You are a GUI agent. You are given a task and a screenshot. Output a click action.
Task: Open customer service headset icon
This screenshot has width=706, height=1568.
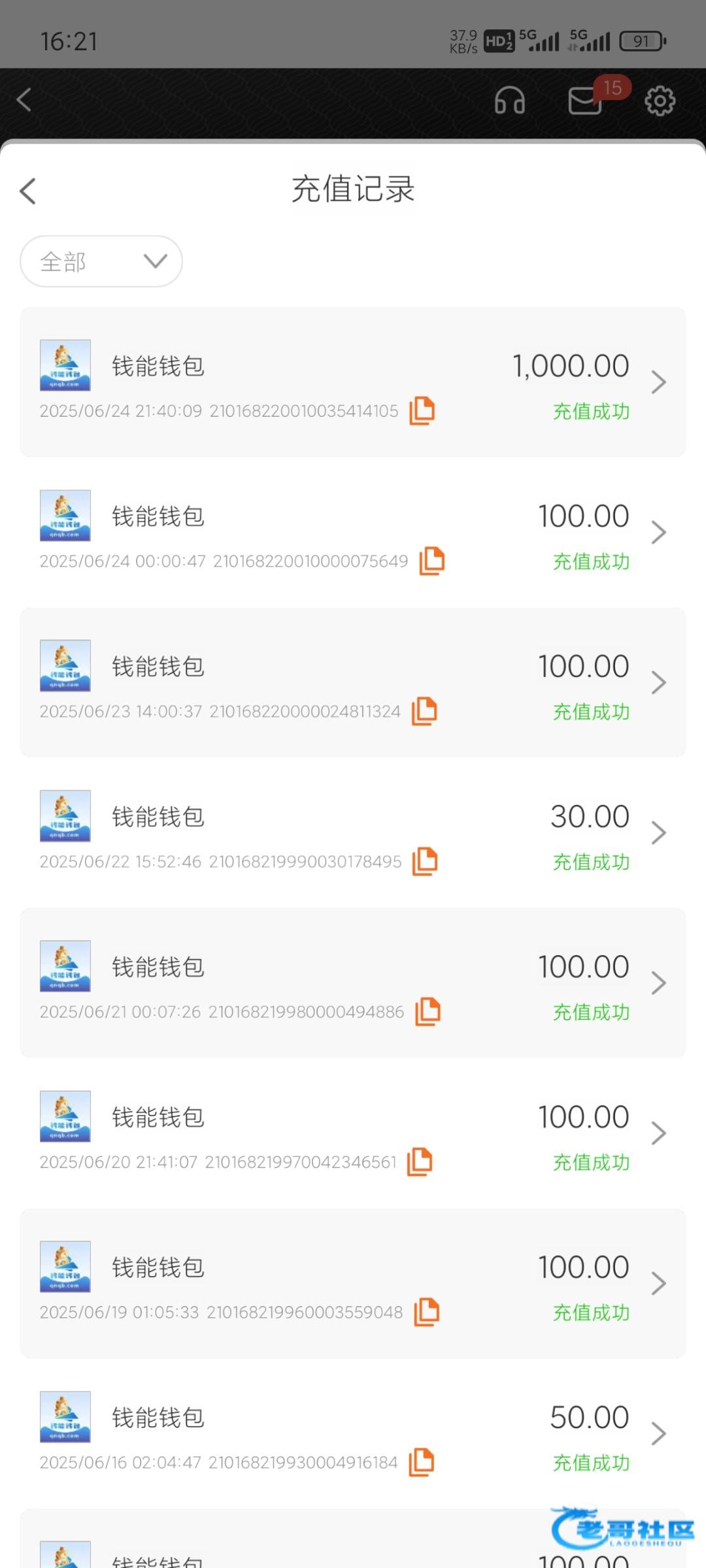click(509, 101)
